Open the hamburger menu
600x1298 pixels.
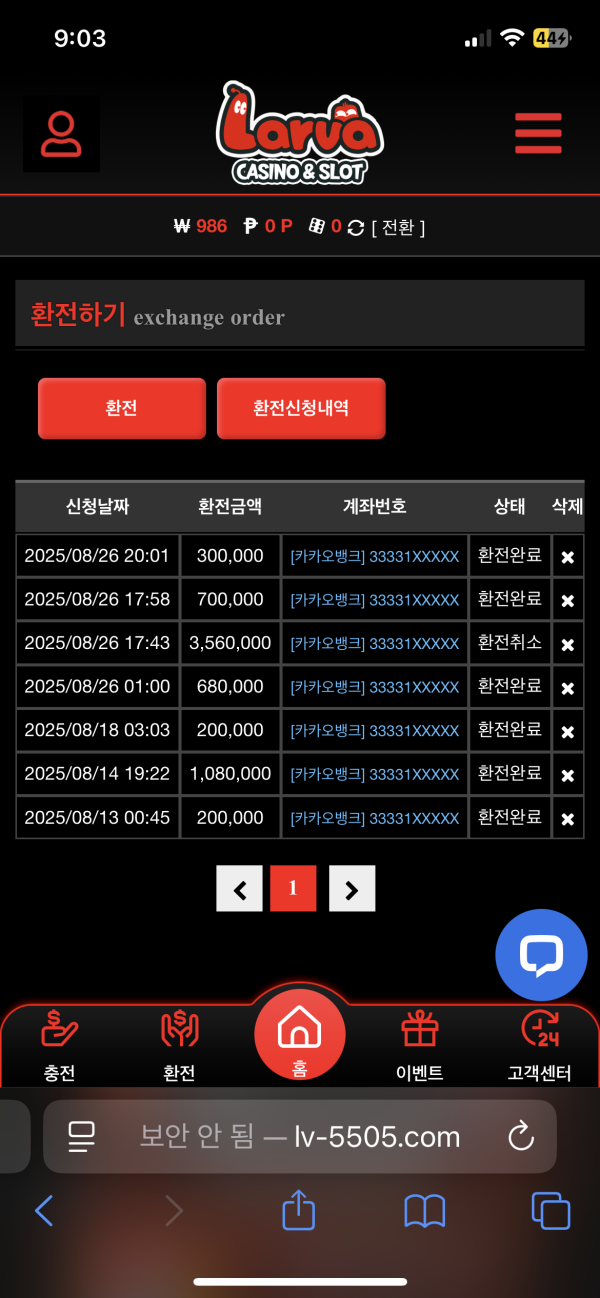tap(538, 133)
